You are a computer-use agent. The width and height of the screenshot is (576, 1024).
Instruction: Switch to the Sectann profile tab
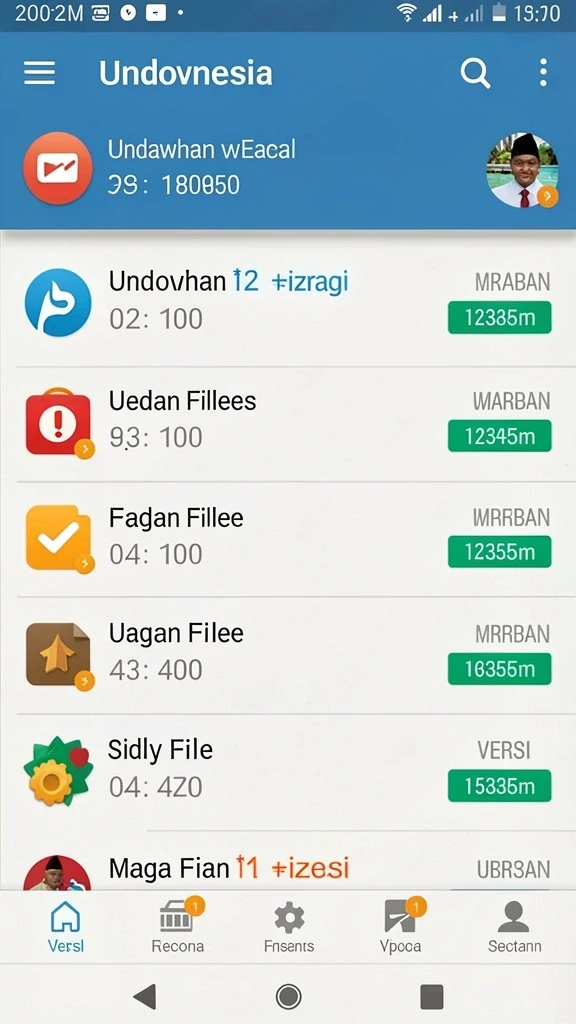tap(514, 926)
